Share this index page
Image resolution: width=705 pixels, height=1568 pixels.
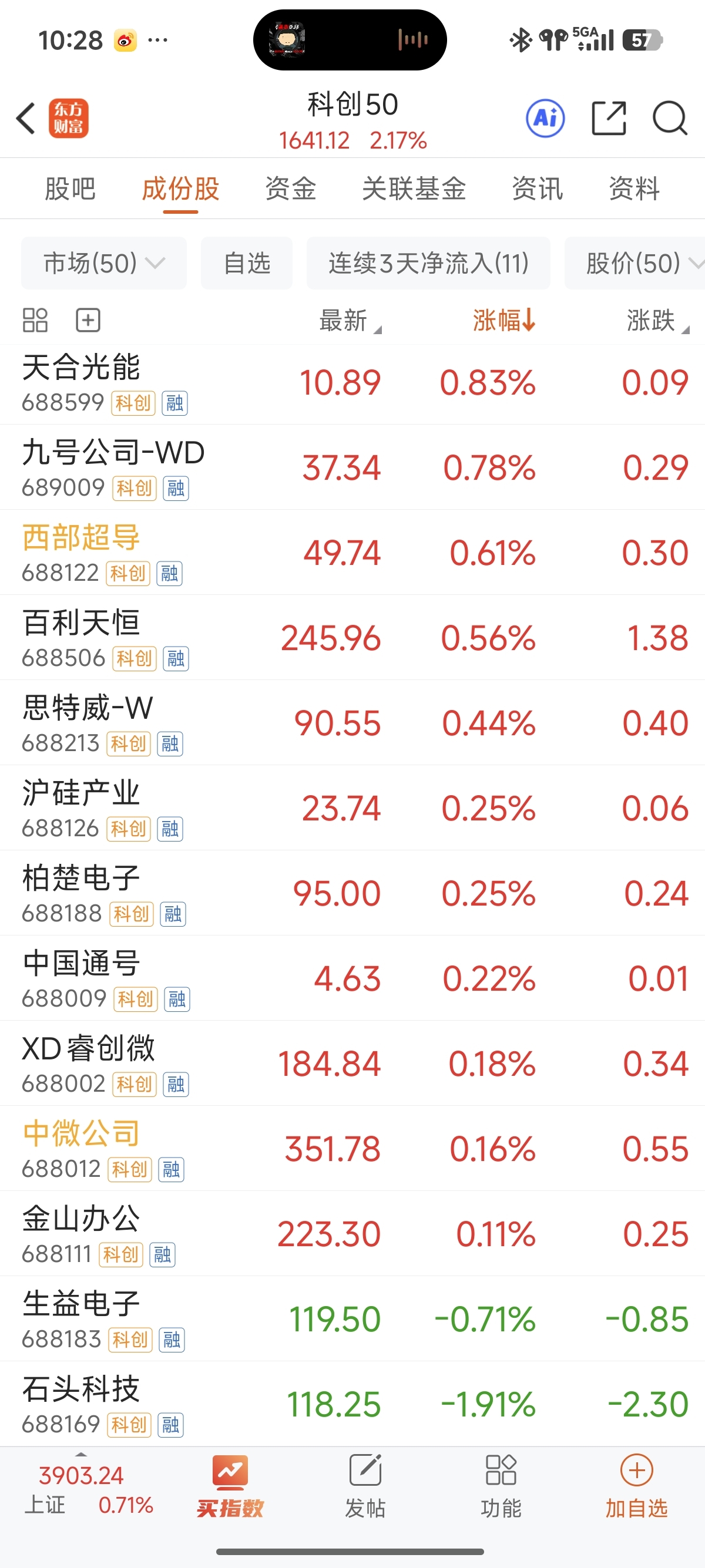pyautogui.click(x=609, y=118)
